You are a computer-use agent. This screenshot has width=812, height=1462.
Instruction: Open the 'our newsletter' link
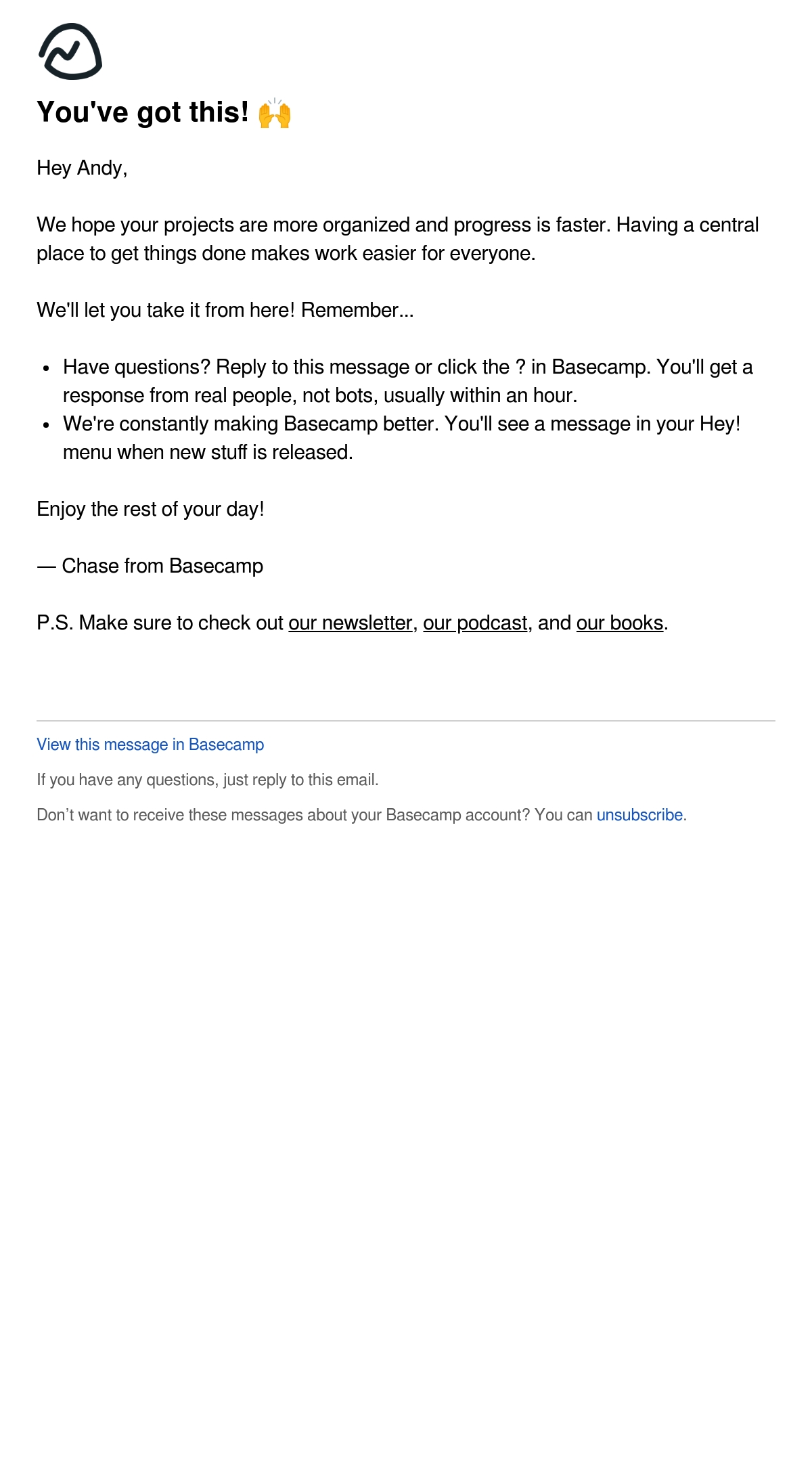pyautogui.click(x=351, y=623)
